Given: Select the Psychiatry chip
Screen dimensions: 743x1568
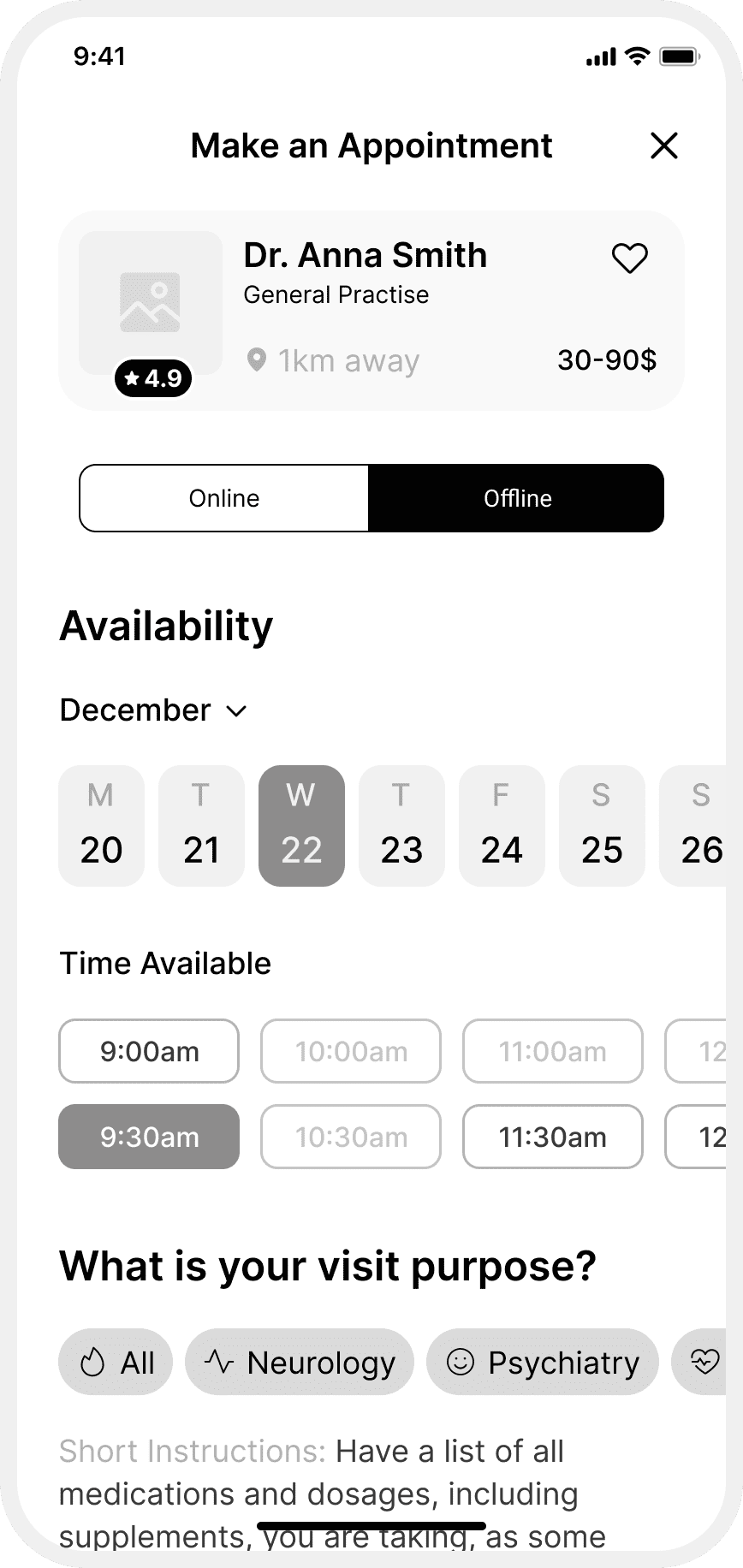Looking at the screenshot, I should 543,1362.
